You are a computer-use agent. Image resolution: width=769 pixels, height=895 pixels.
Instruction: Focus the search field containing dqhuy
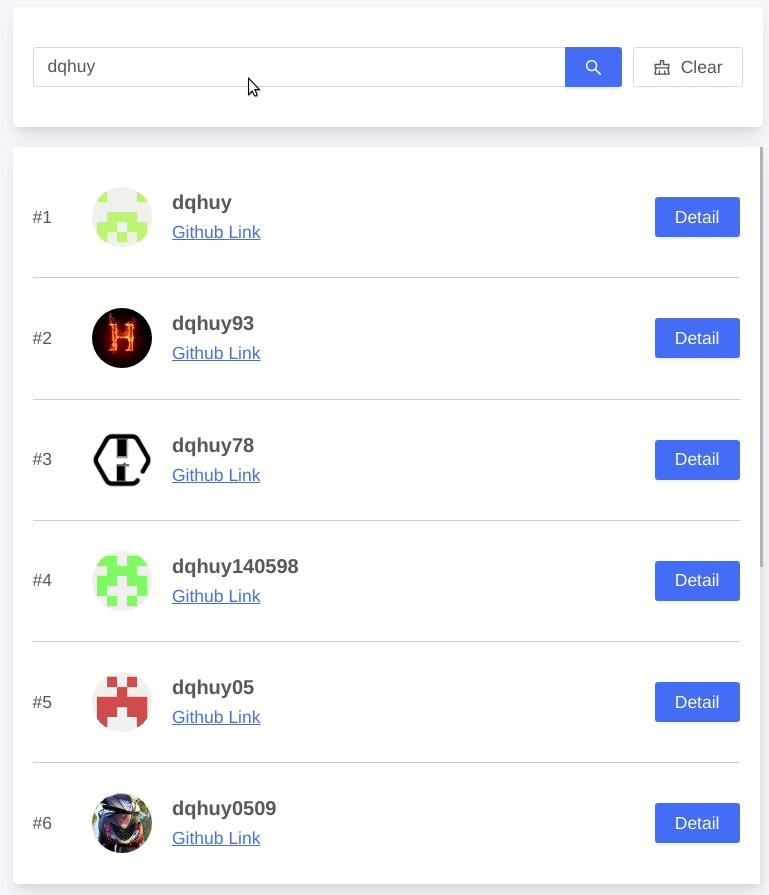(298, 67)
